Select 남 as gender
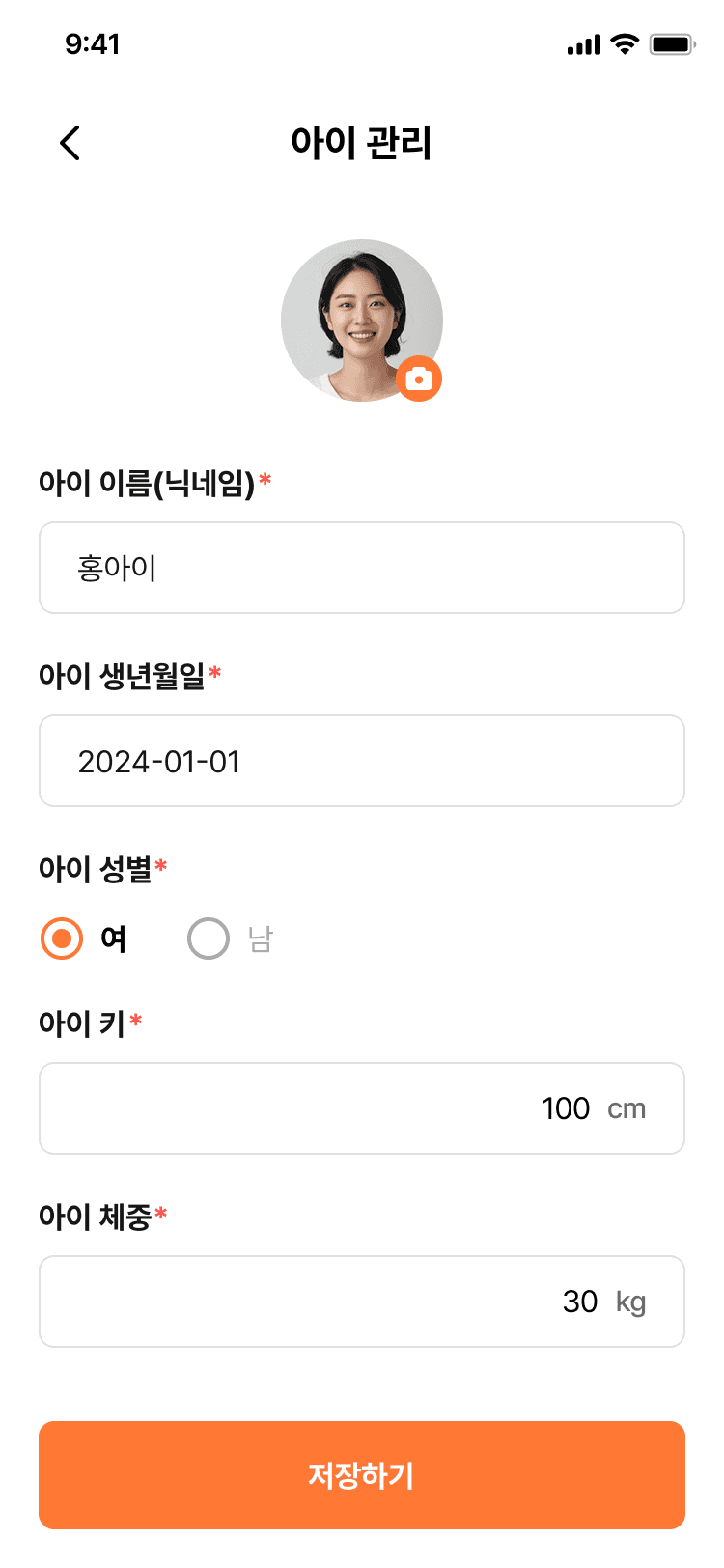 coord(209,938)
